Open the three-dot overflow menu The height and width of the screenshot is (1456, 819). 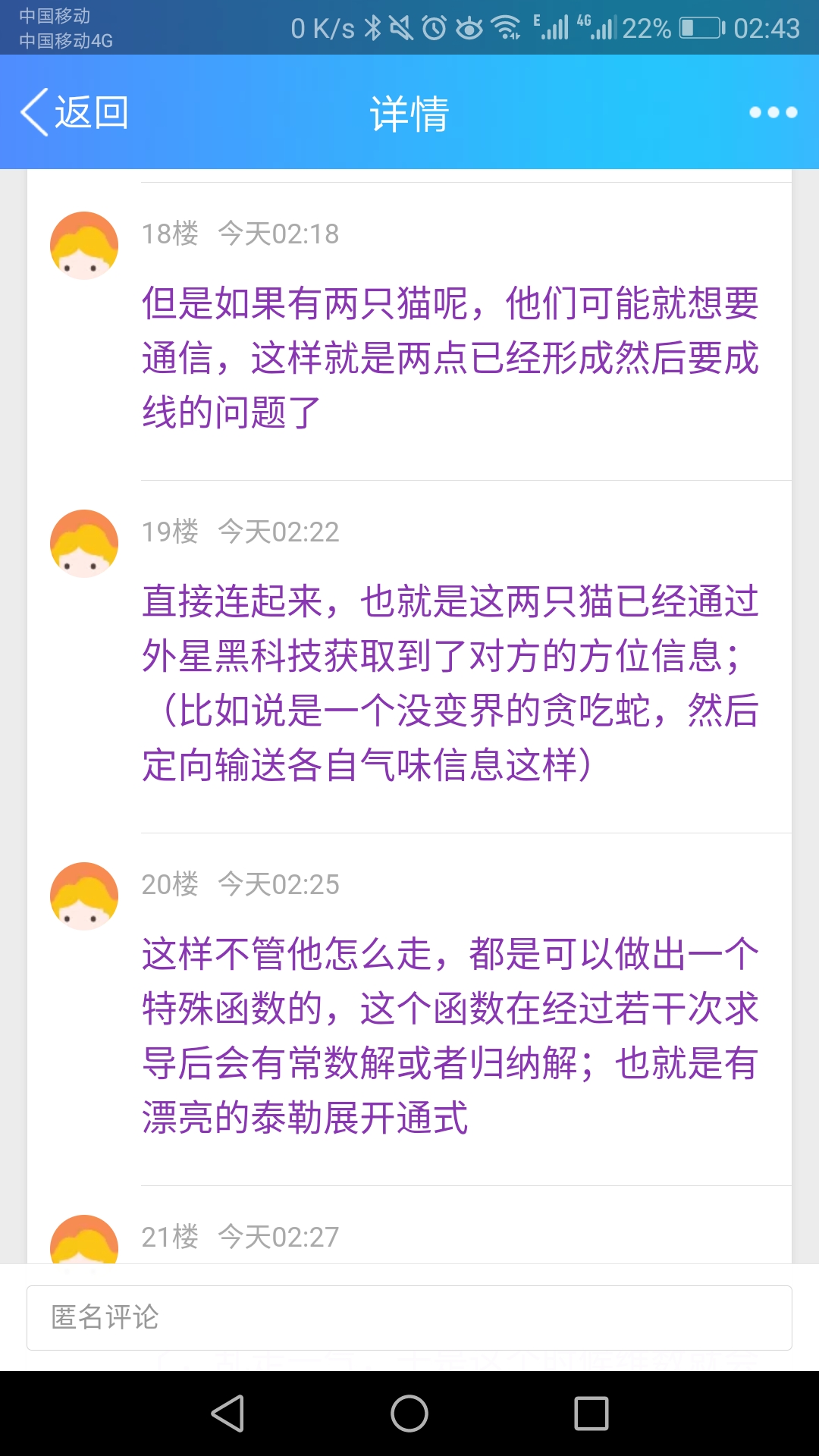(773, 112)
